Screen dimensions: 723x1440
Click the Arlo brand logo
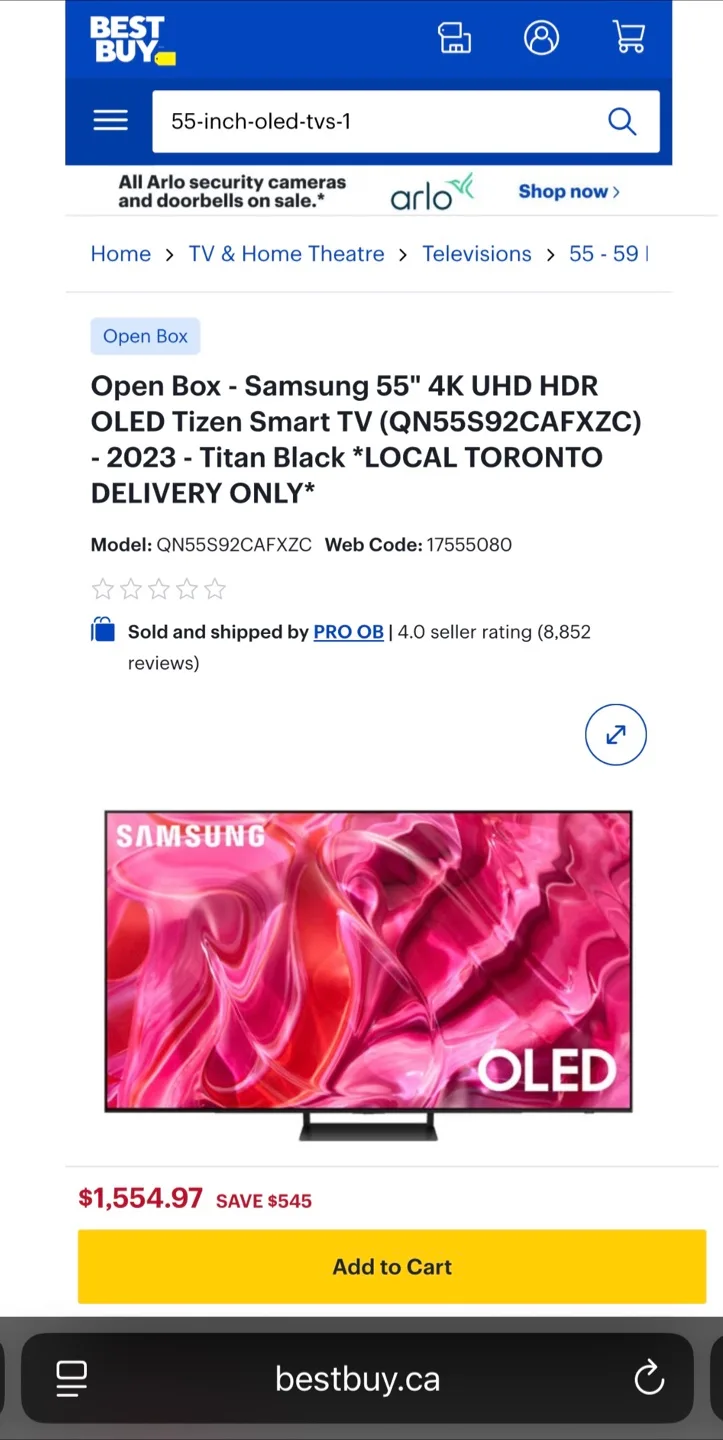tap(431, 191)
